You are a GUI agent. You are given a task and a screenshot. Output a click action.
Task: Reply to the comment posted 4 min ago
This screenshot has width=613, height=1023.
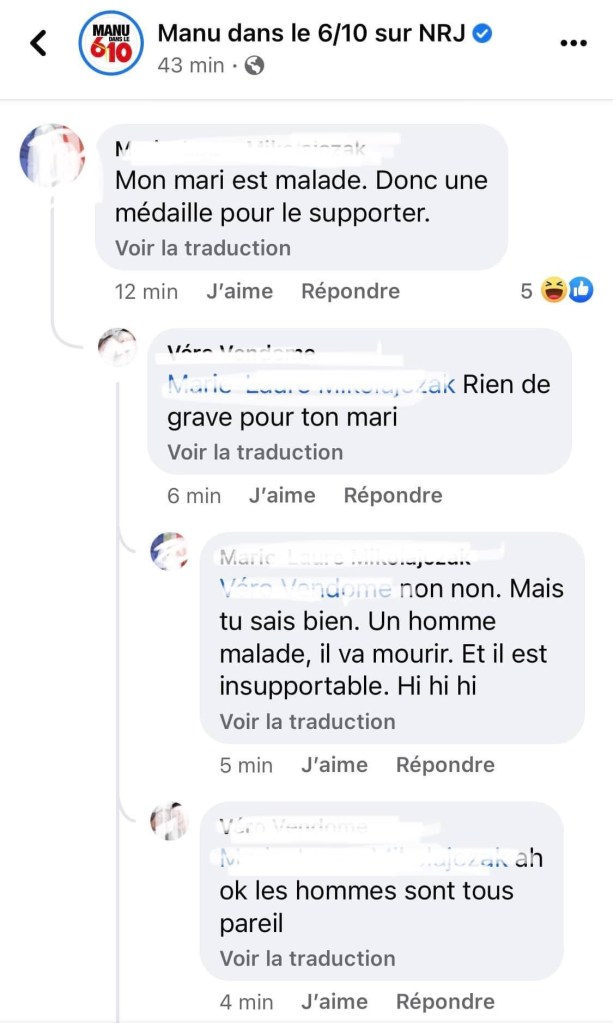[x=445, y=1001]
